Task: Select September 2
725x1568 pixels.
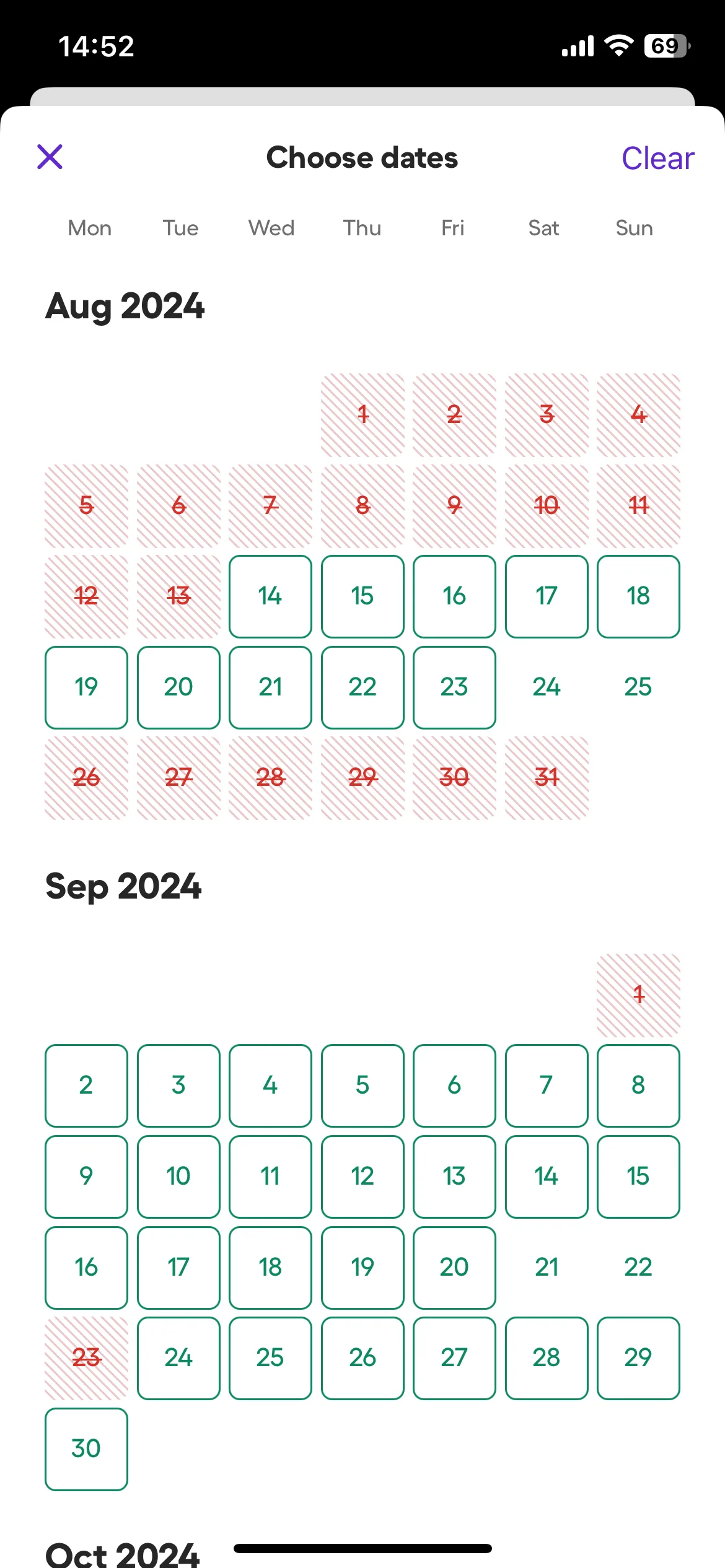Action: [x=86, y=1086]
